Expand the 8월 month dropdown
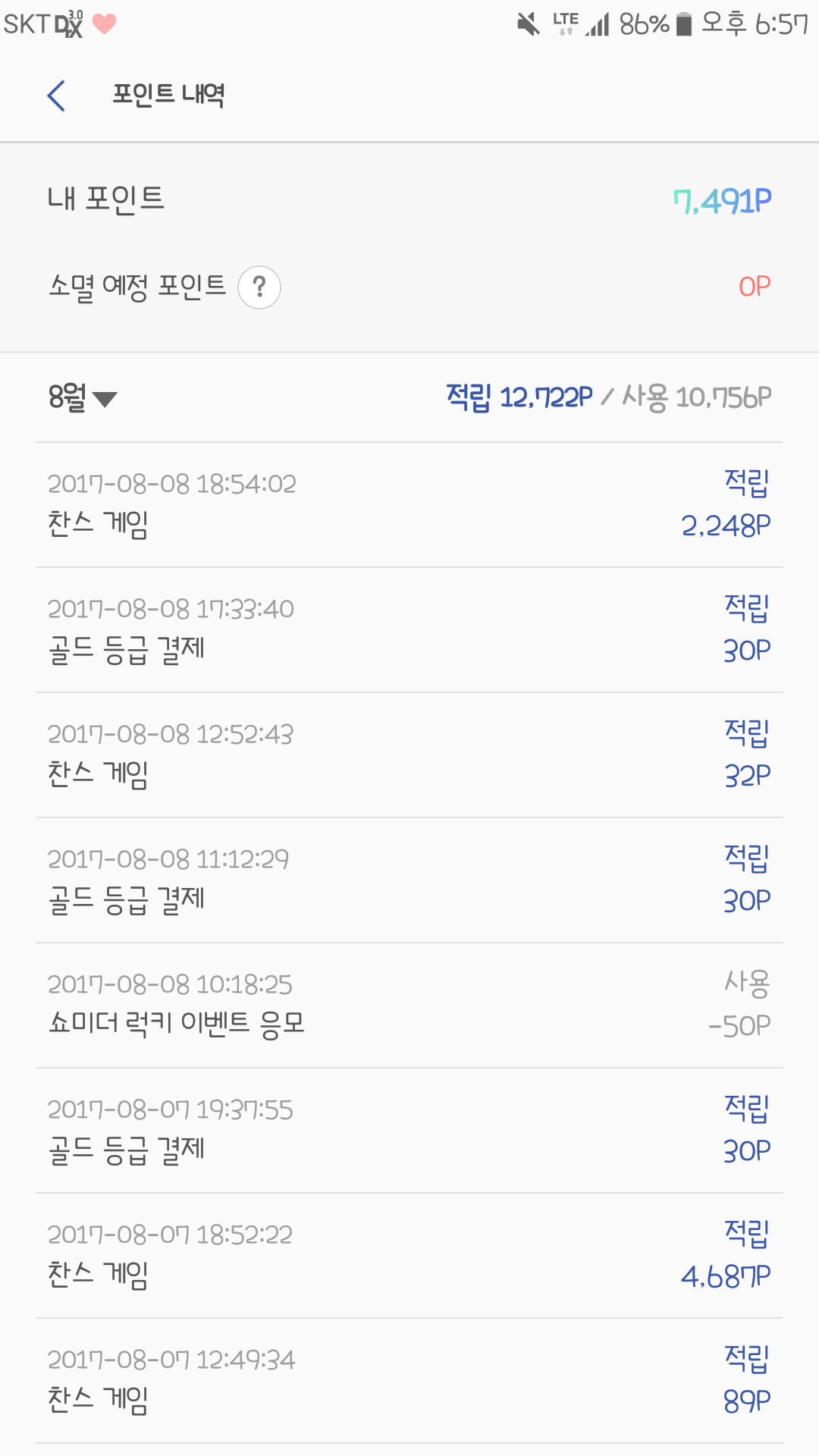 pos(83,398)
